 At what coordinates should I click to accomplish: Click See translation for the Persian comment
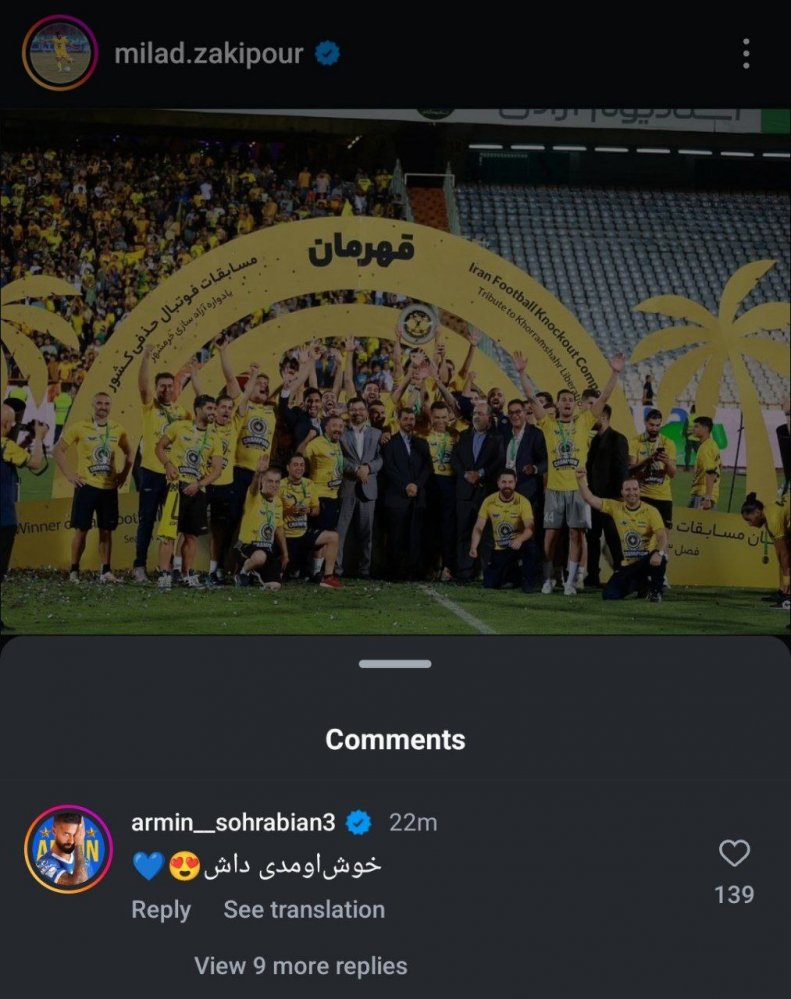302,910
